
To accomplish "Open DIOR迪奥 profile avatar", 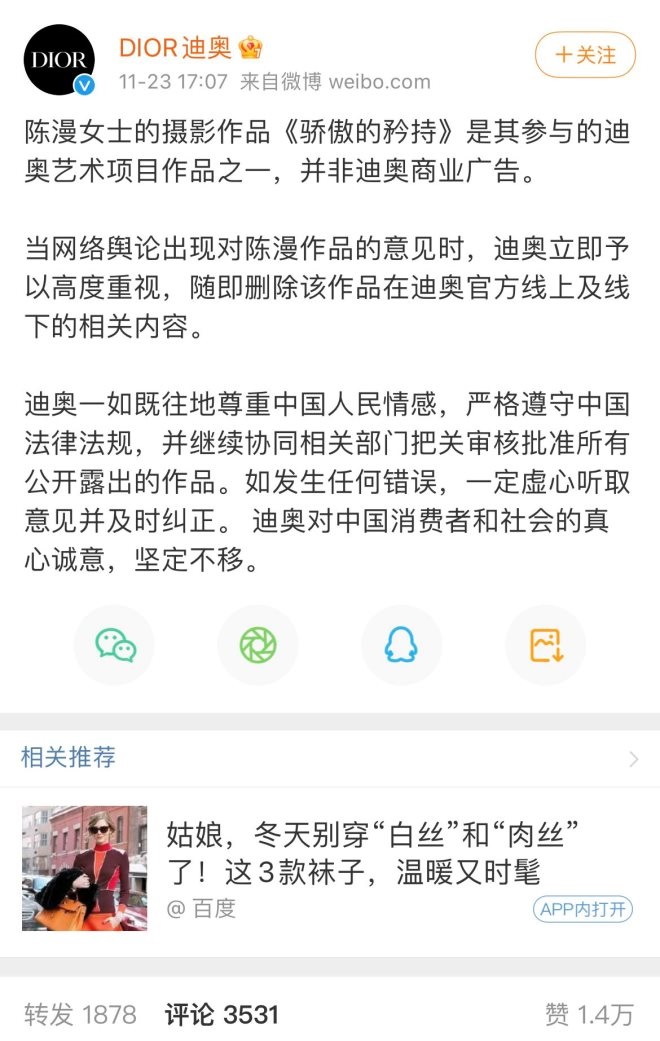I will click(x=59, y=60).
